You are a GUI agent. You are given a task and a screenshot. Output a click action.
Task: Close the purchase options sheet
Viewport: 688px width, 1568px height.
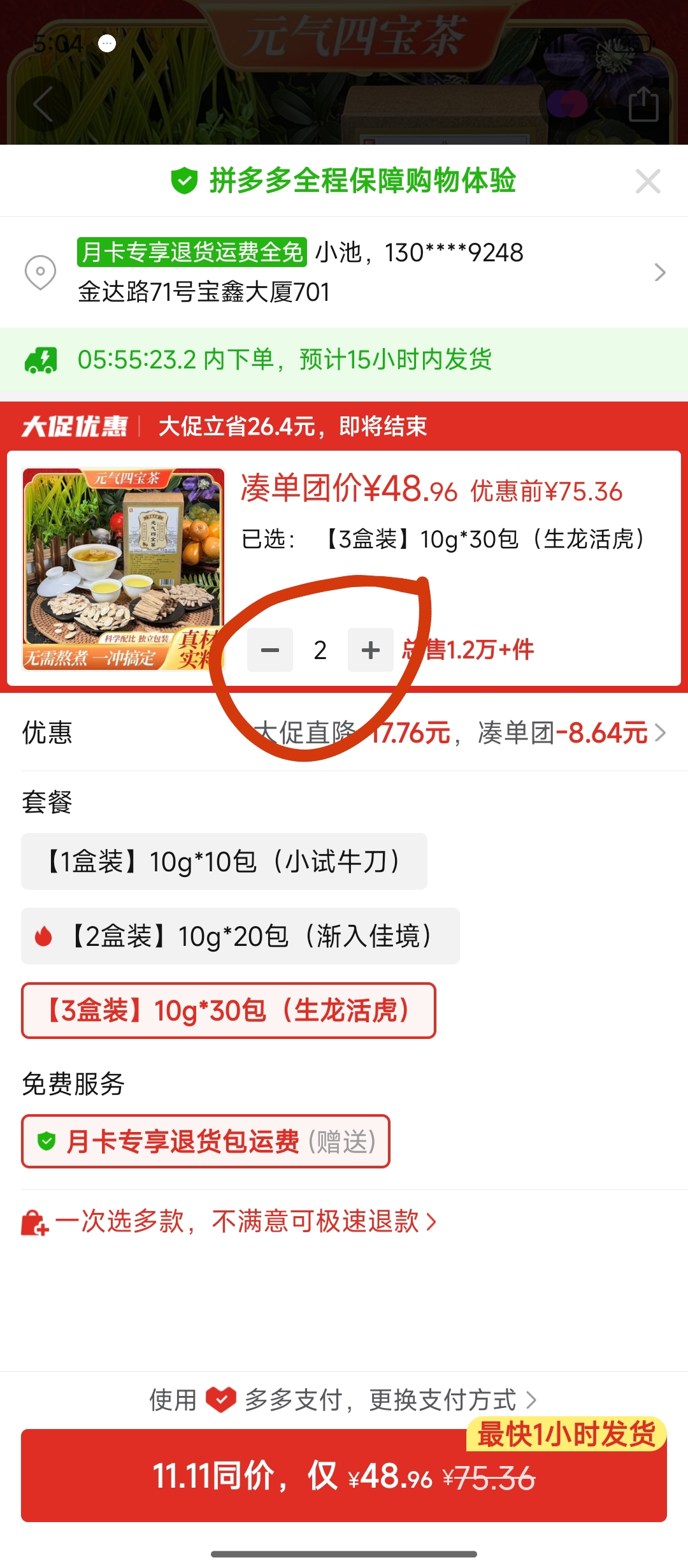[x=648, y=182]
